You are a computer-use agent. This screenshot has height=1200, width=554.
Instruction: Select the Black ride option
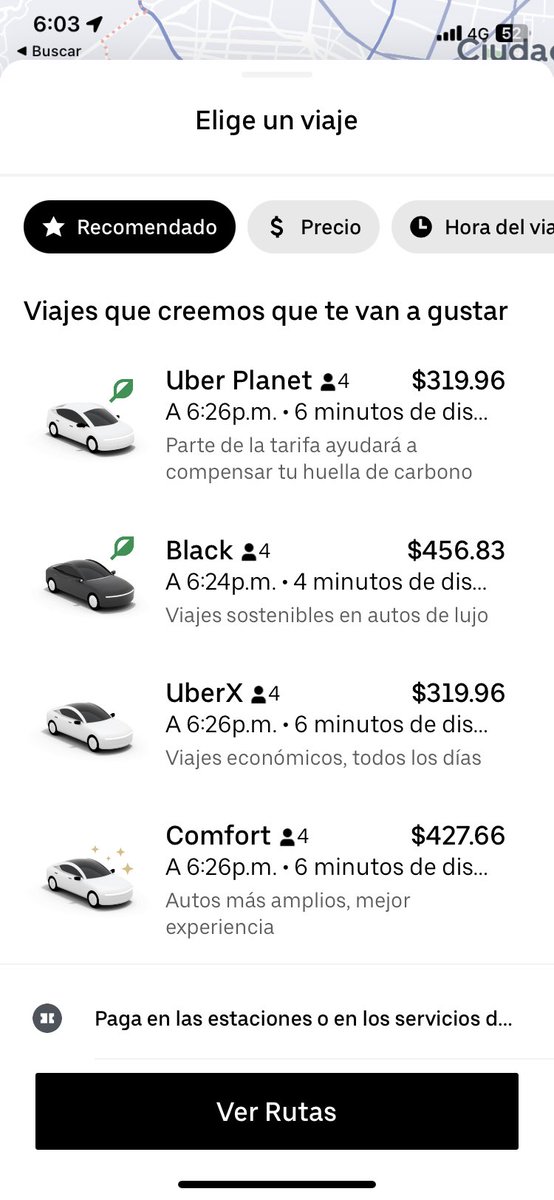[277, 580]
